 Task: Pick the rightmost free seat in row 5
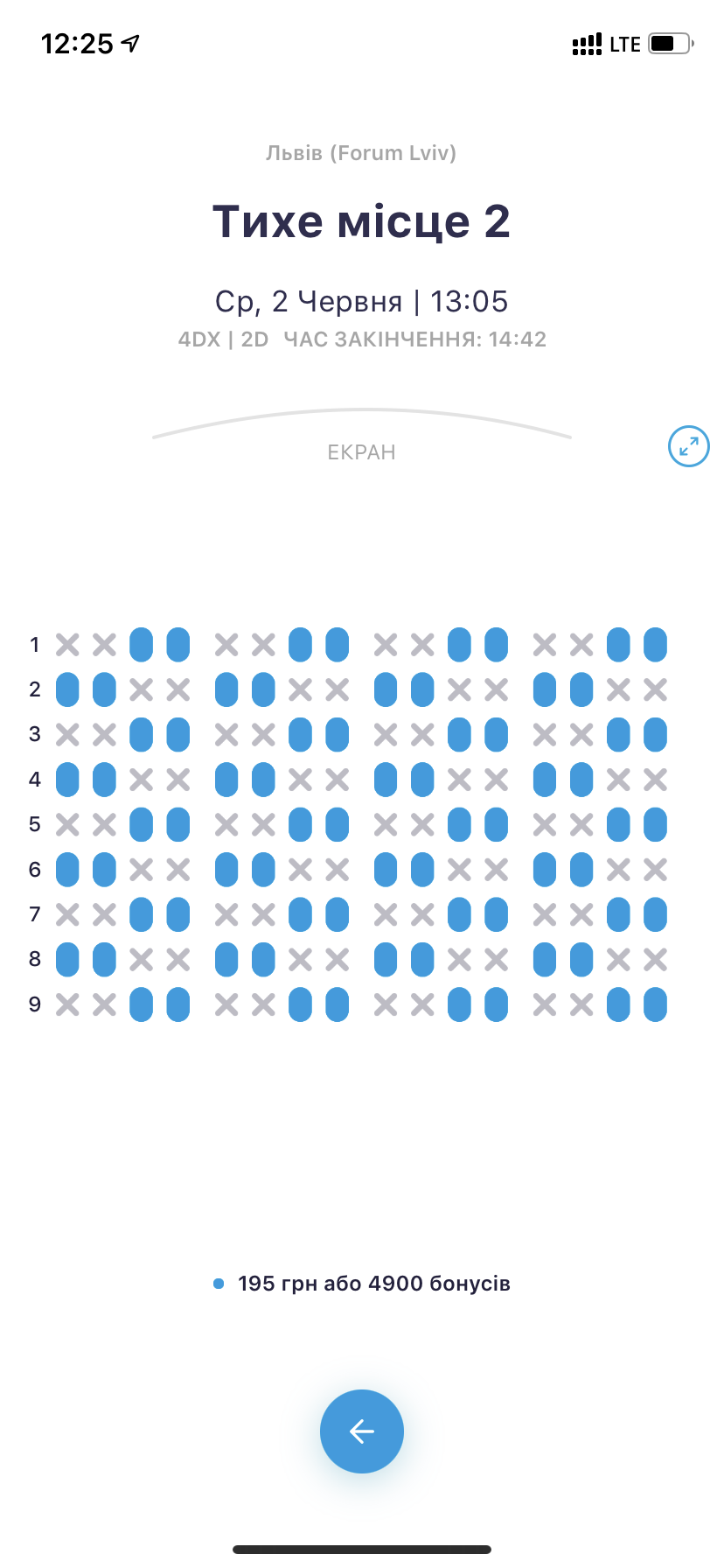(x=655, y=824)
